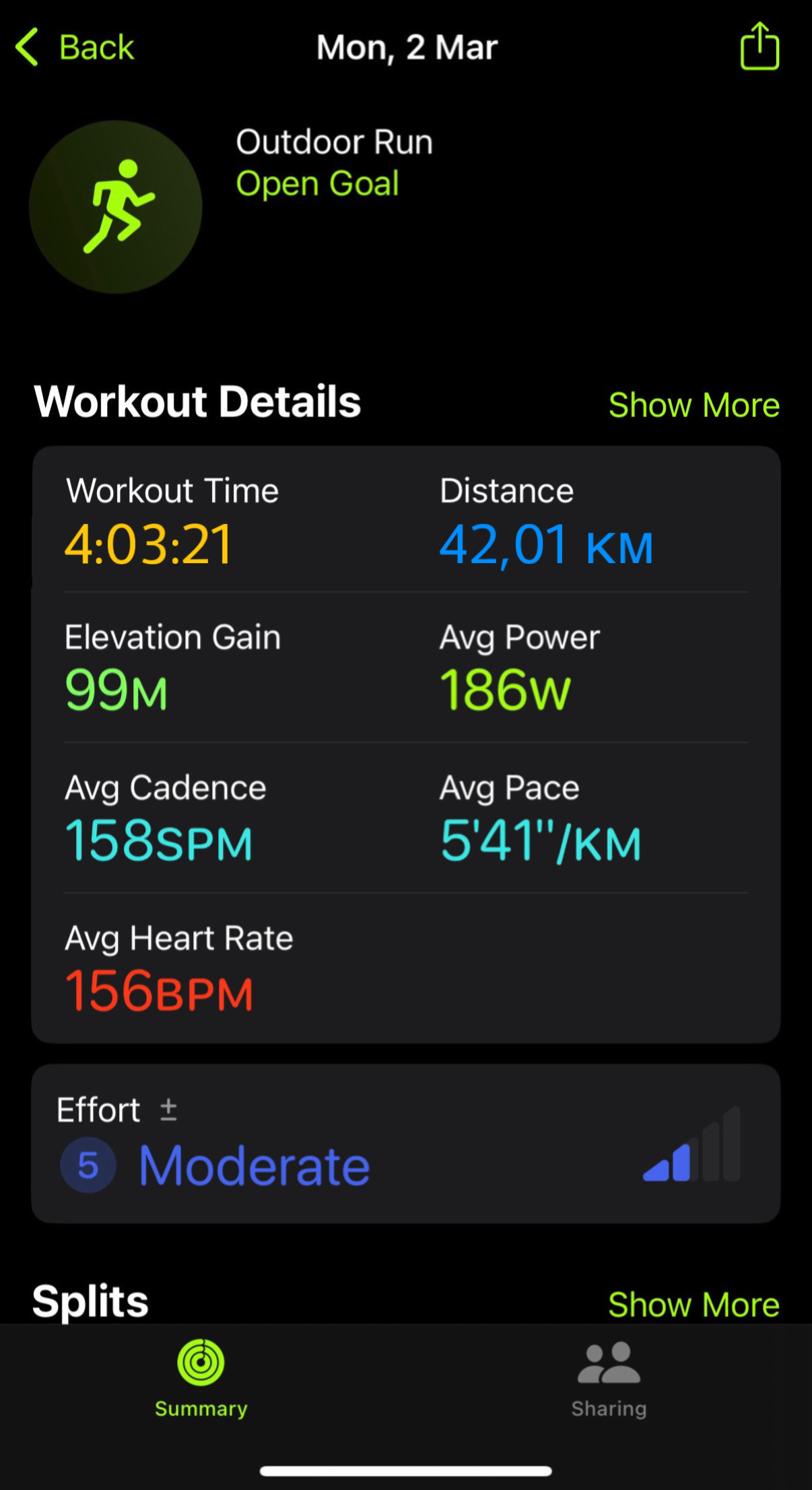Go back to the previous screen
This screenshot has width=812, height=1490.
point(74,47)
